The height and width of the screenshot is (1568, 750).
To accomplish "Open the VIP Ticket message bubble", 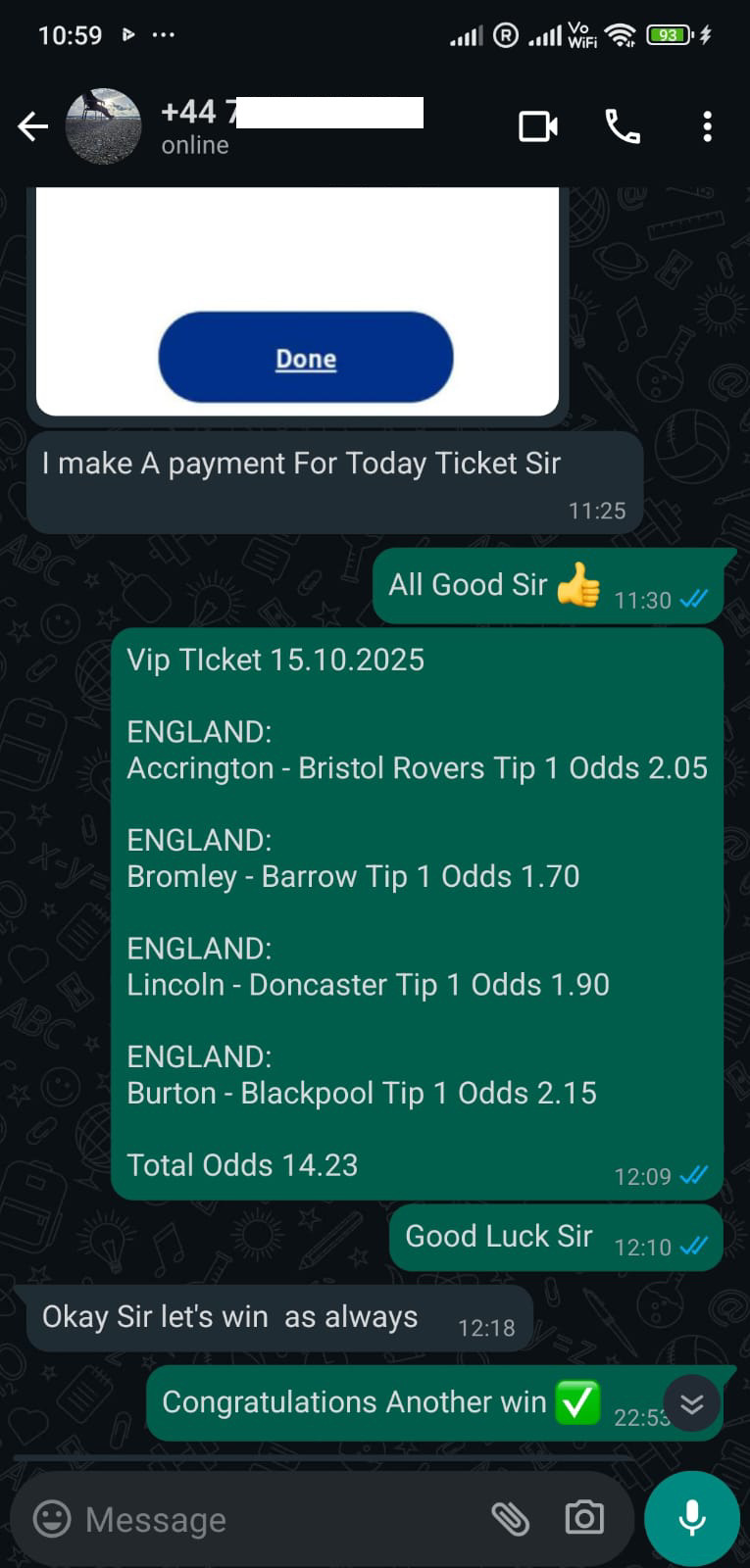I will point(416,911).
